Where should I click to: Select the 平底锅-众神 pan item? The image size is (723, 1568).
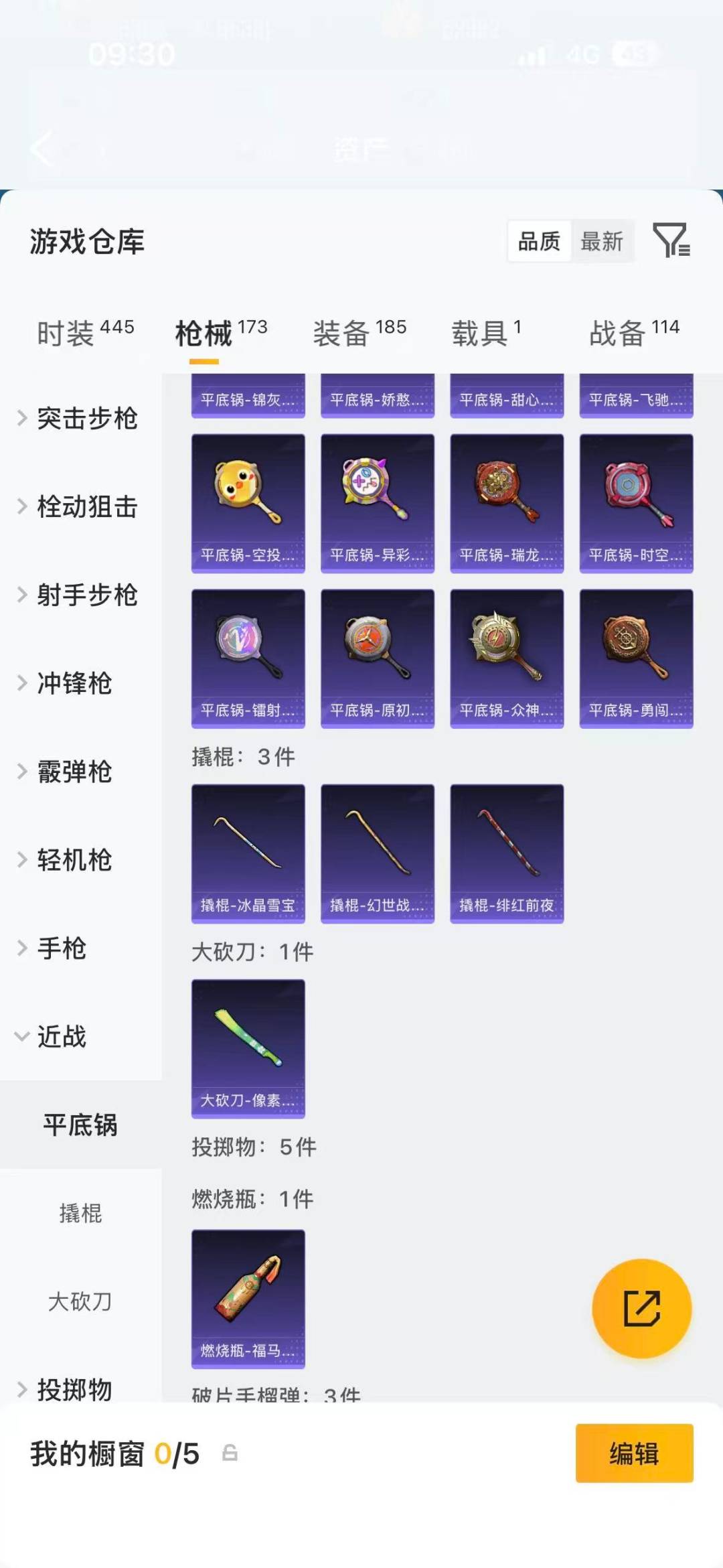(x=507, y=658)
